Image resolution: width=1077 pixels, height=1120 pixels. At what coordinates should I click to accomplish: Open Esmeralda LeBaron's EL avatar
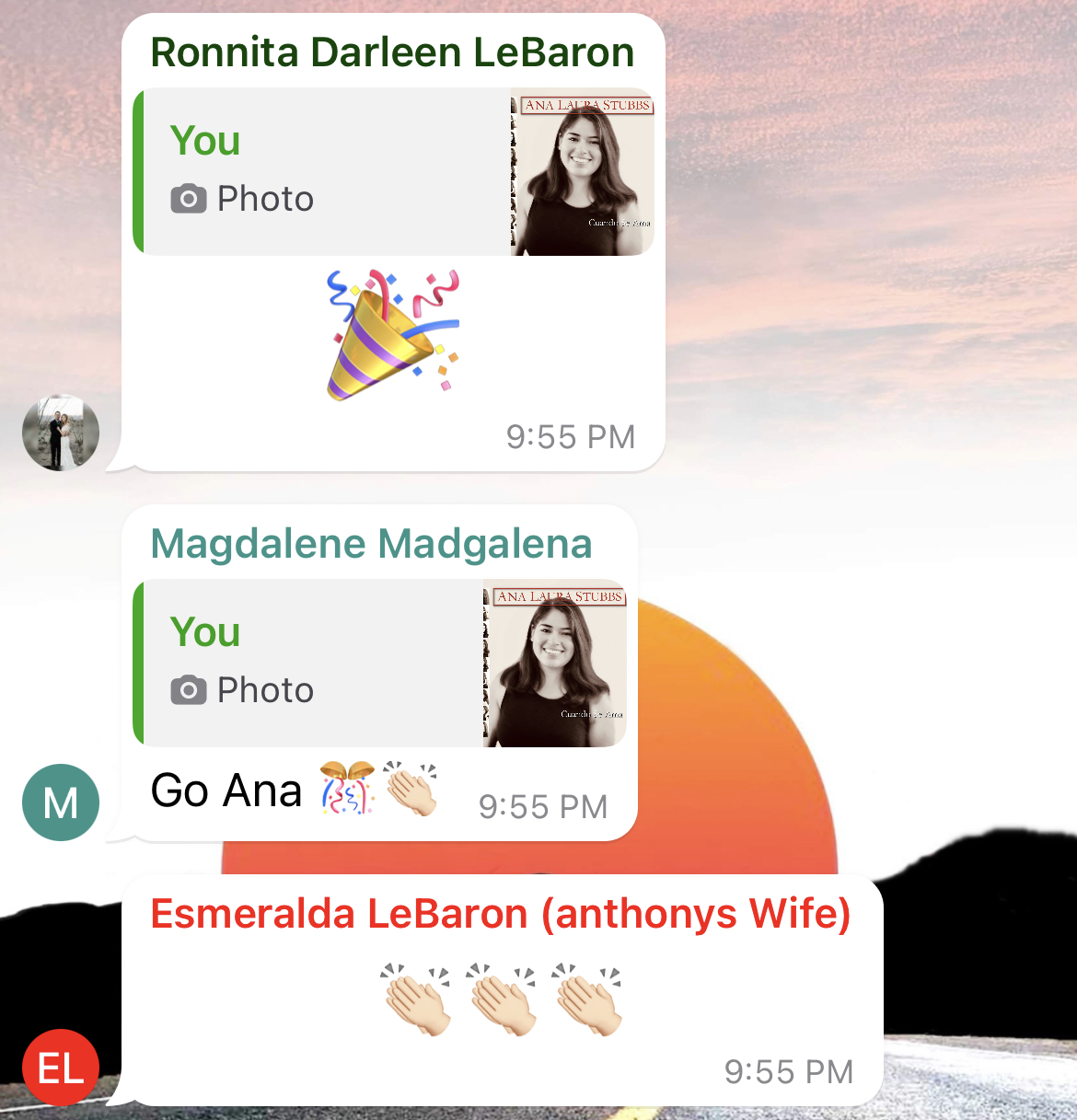tap(61, 1068)
